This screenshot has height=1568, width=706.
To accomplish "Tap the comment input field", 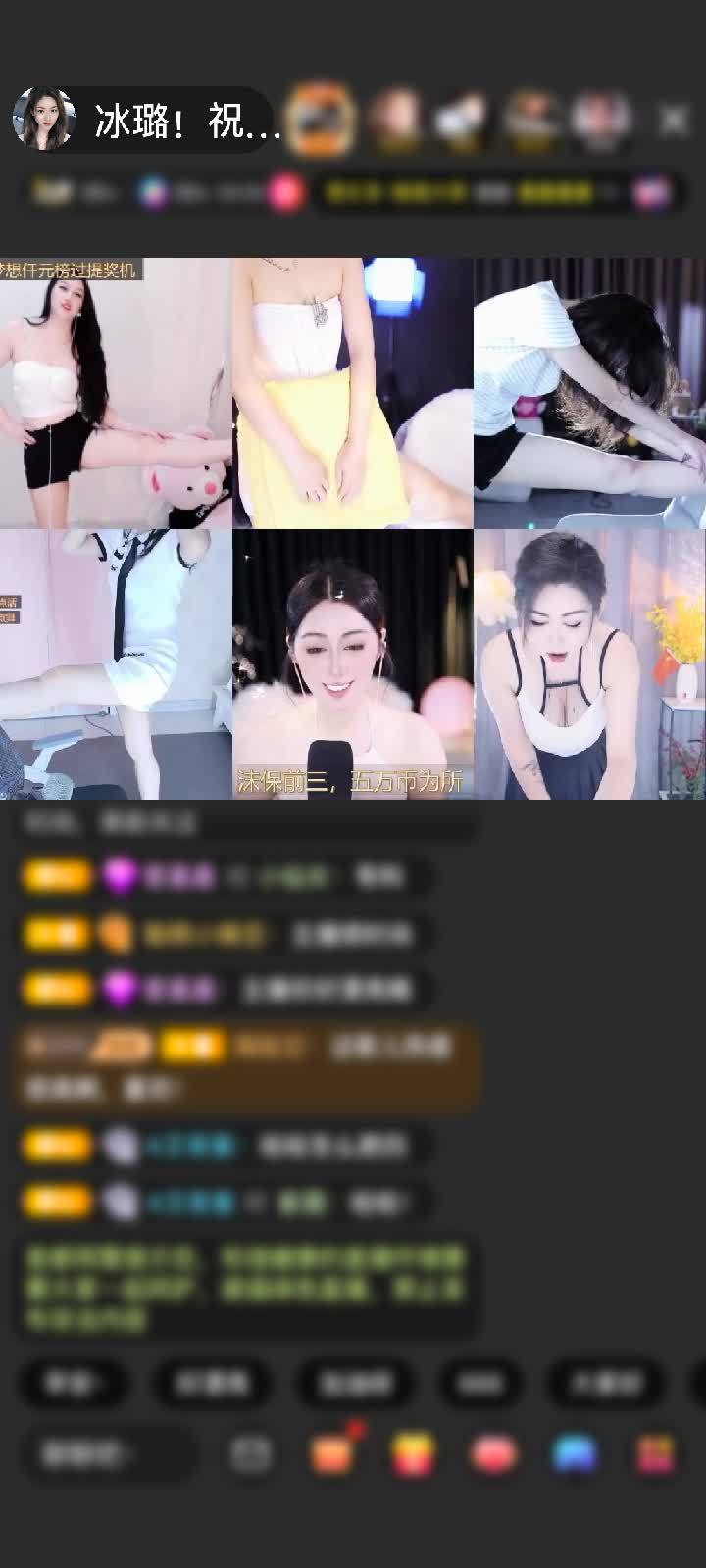I will pos(103,1455).
